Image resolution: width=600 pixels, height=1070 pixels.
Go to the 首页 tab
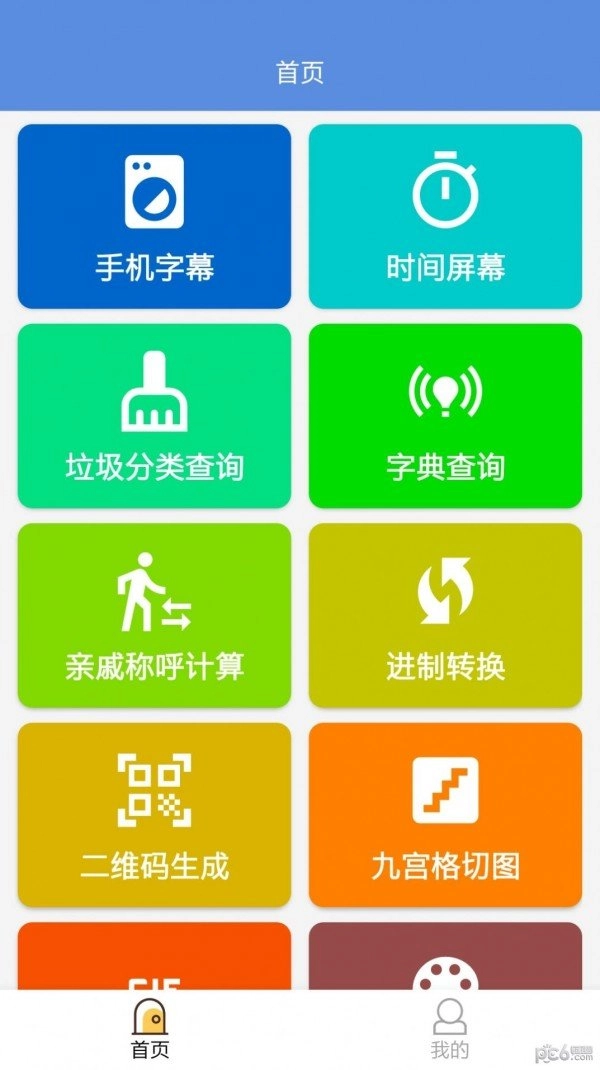pos(150,1028)
